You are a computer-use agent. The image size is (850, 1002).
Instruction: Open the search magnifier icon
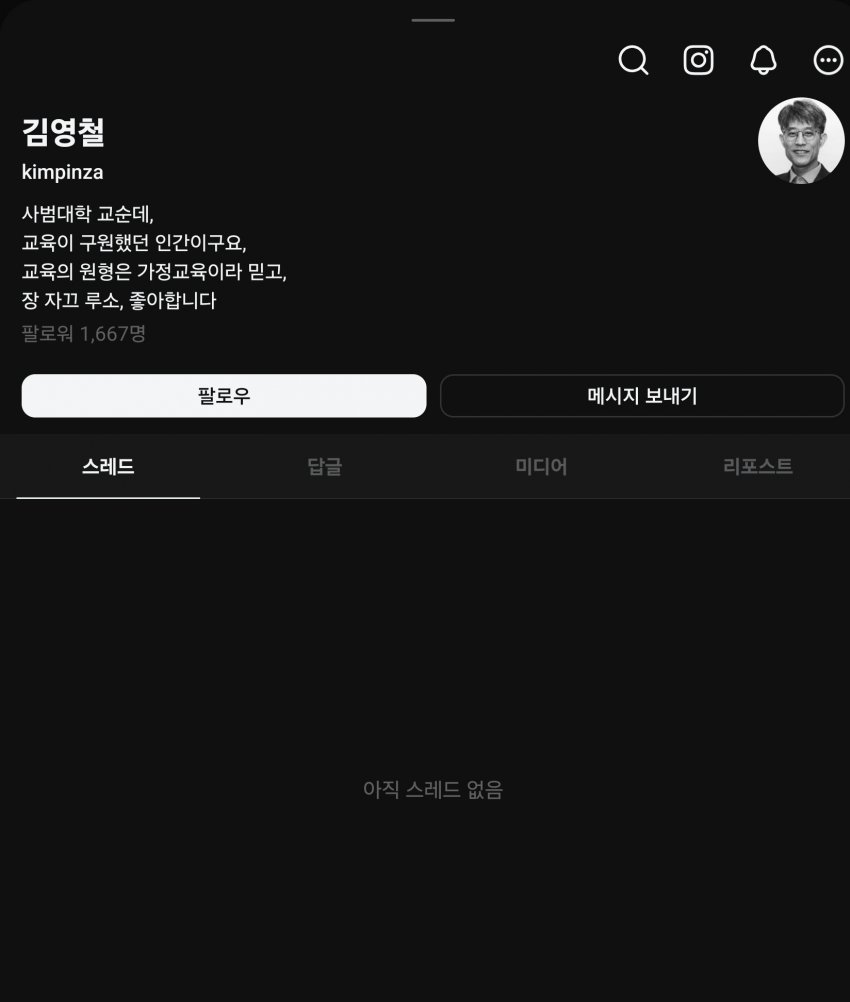click(633, 60)
